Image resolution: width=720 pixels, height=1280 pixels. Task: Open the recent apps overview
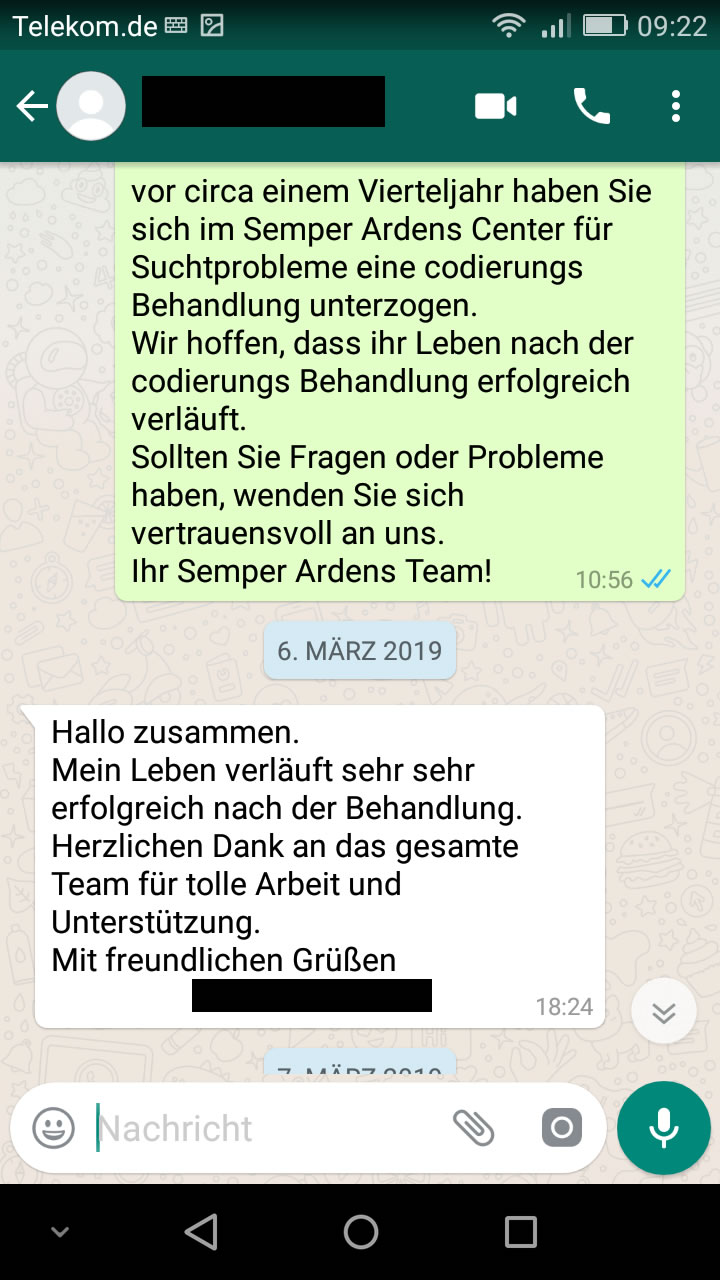pos(520,1232)
